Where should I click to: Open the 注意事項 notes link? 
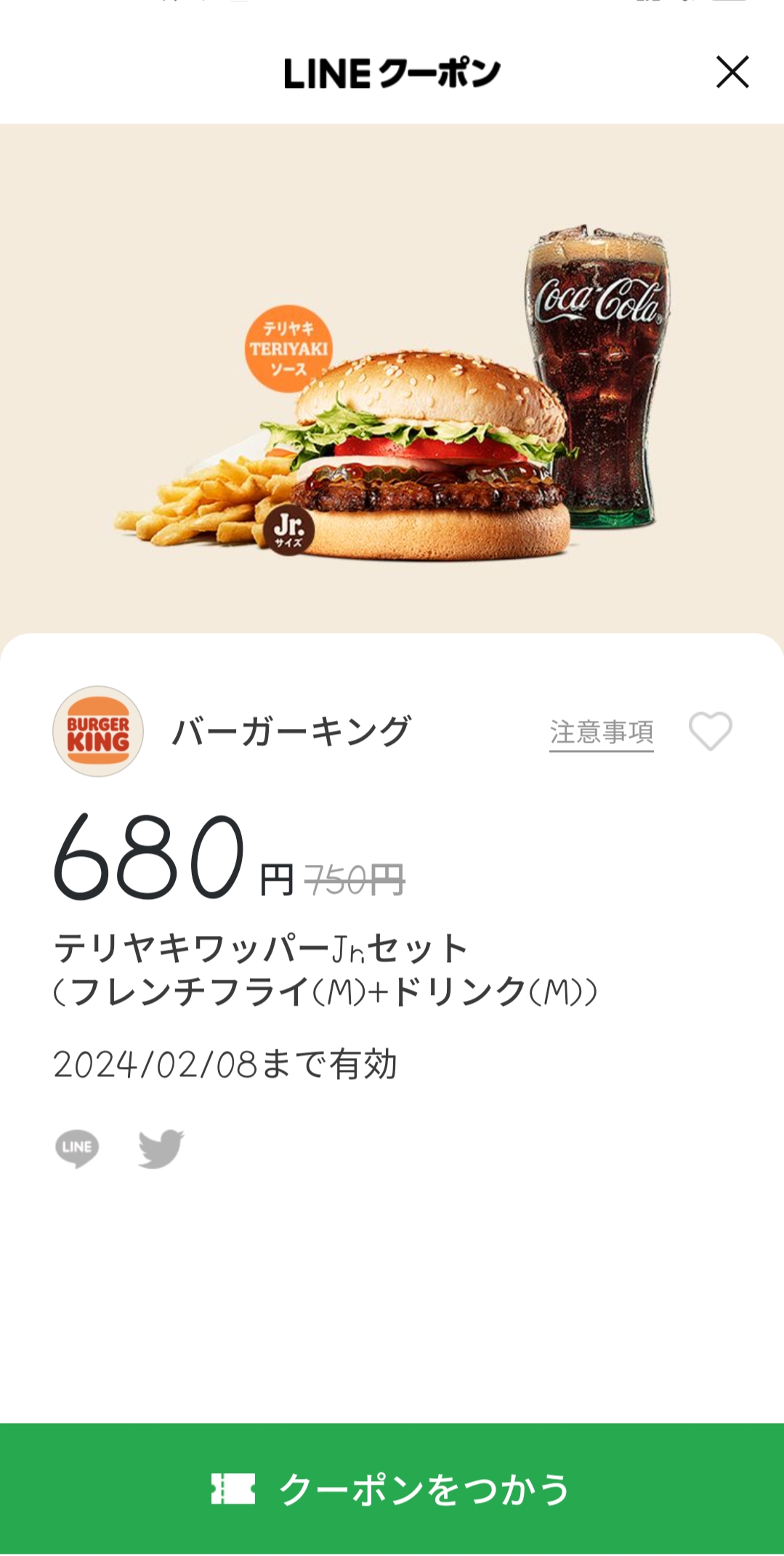[601, 732]
